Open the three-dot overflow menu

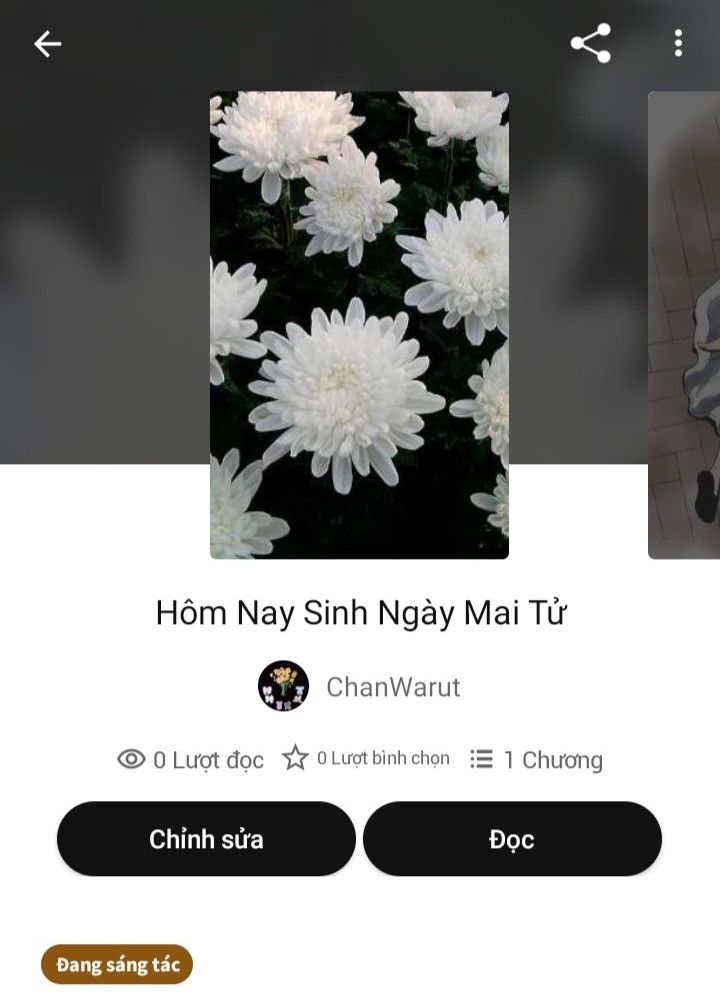click(678, 43)
